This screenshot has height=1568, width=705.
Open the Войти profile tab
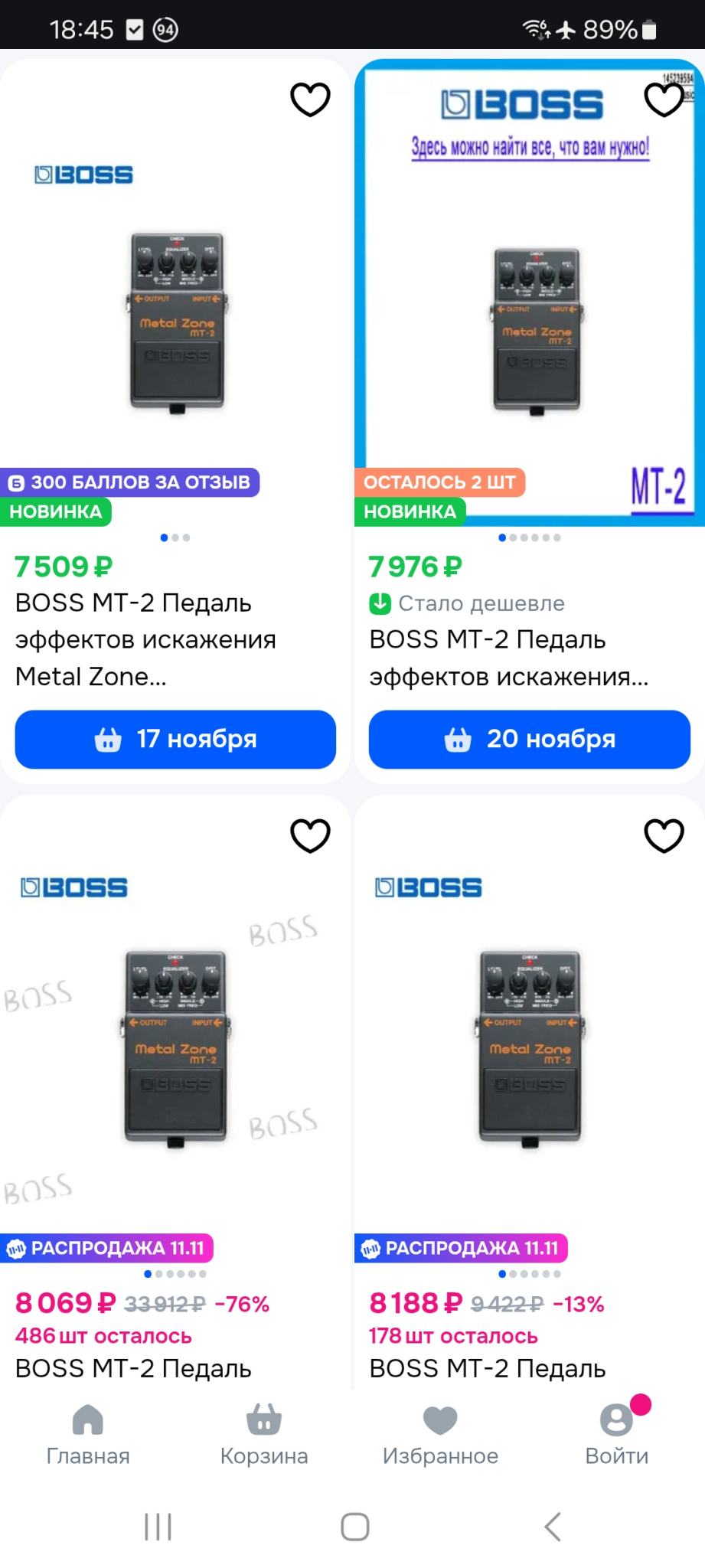[x=616, y=1435]
